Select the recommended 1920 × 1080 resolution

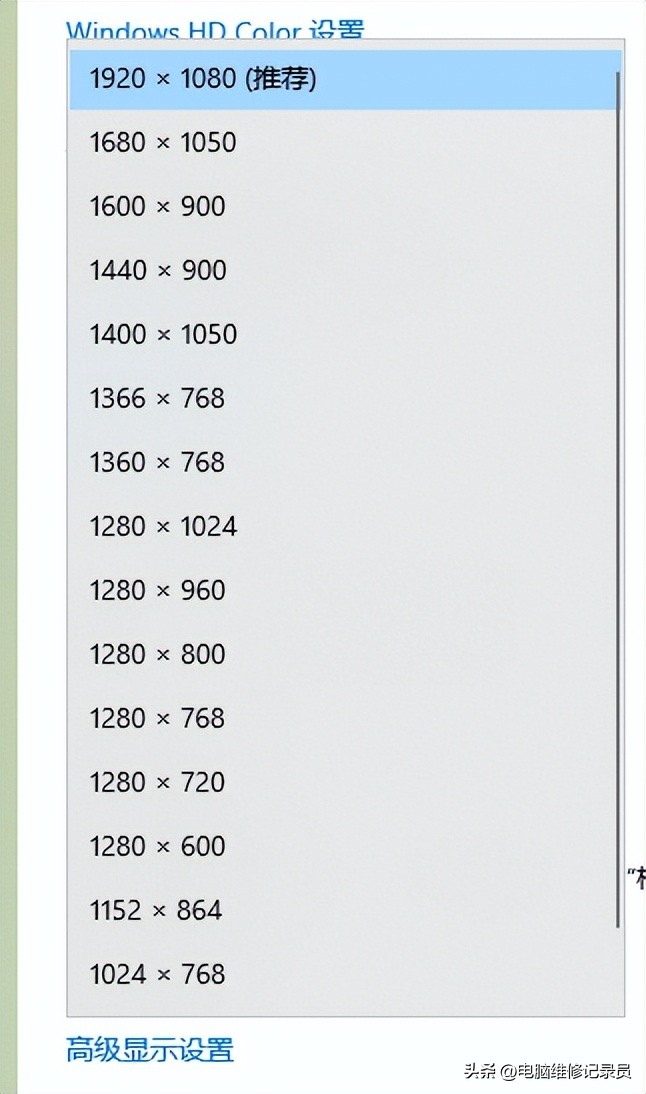203,79
